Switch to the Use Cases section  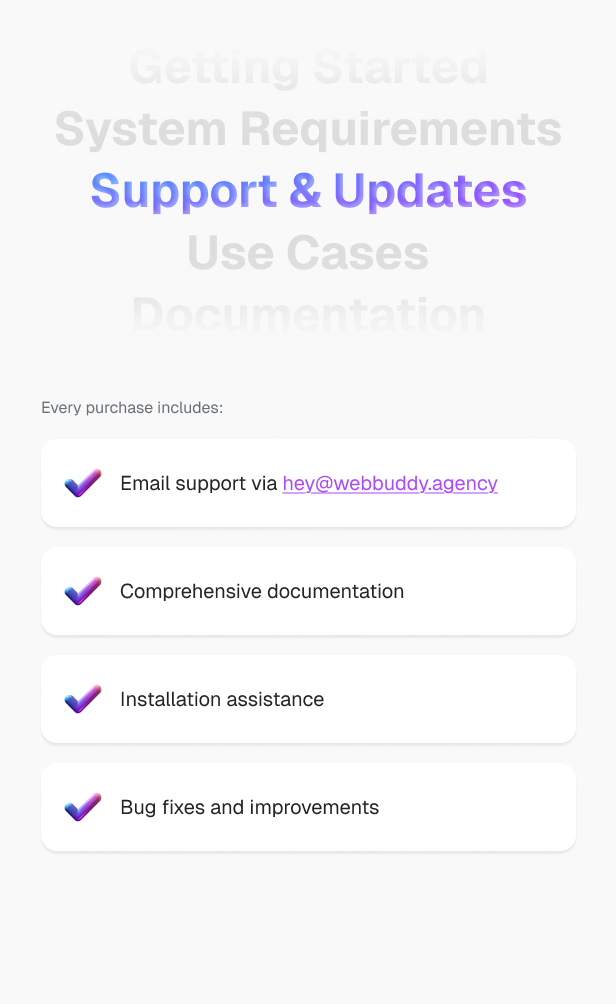click(308, 253)
